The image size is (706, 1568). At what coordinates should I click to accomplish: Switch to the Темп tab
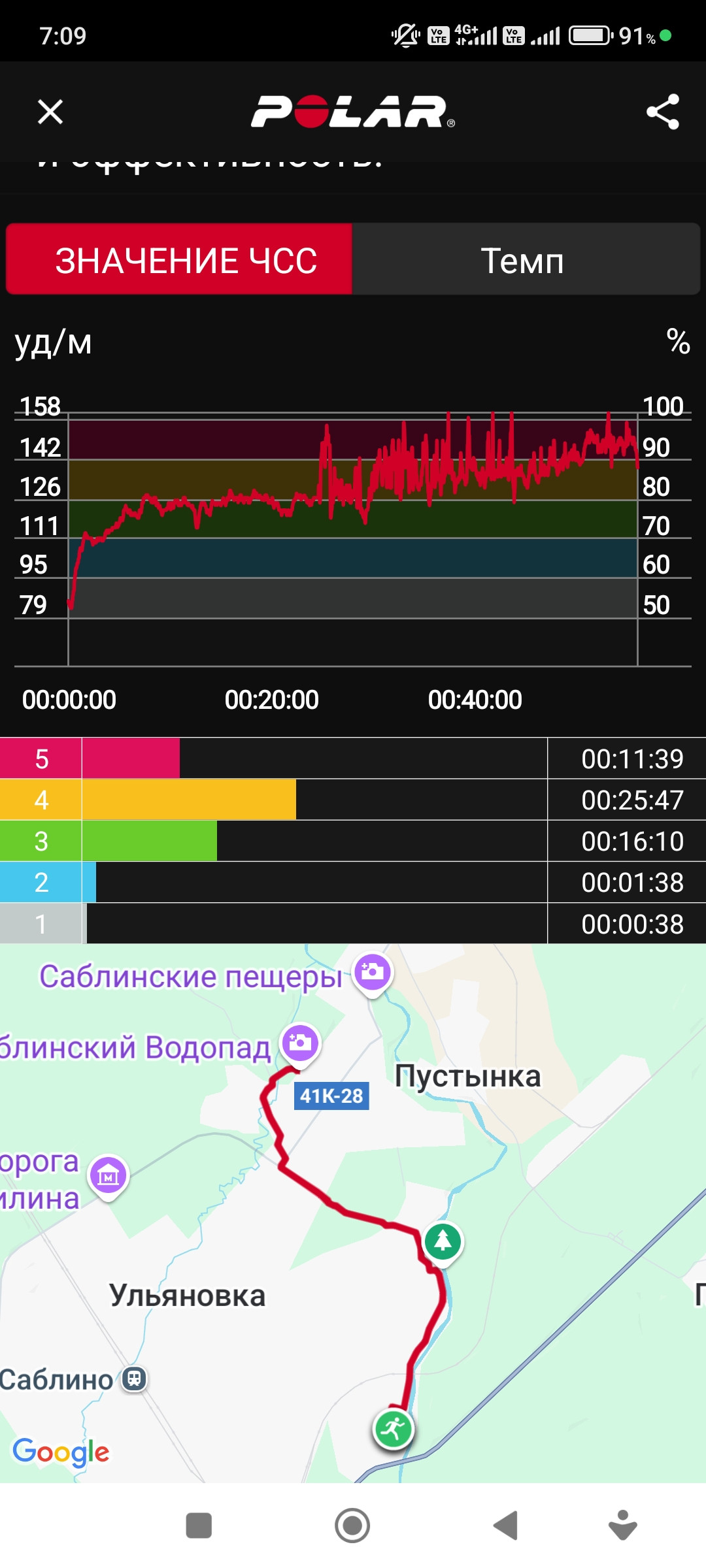[526, 259]
